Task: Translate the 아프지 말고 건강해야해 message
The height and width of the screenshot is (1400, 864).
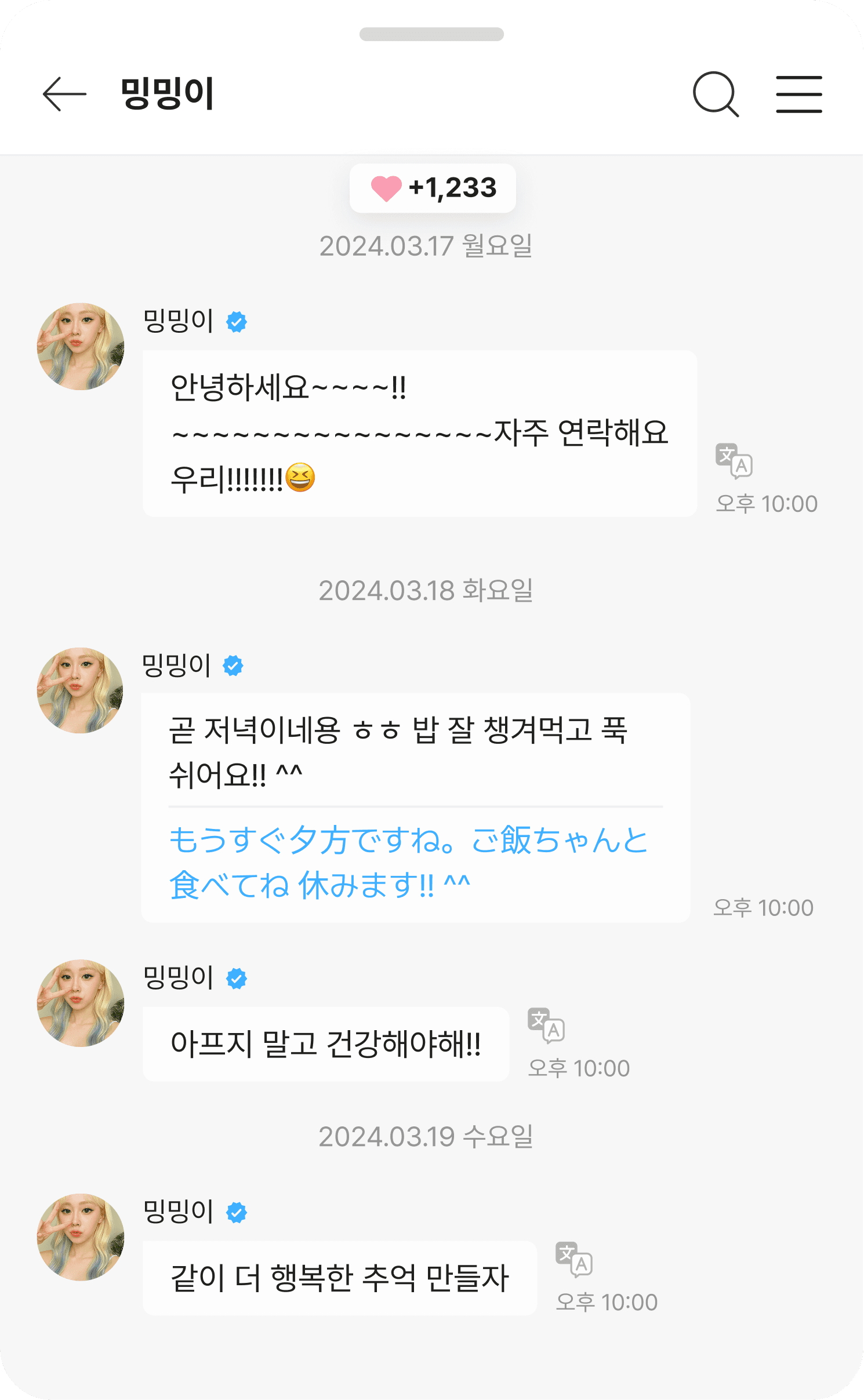Action: (546, 1026)
